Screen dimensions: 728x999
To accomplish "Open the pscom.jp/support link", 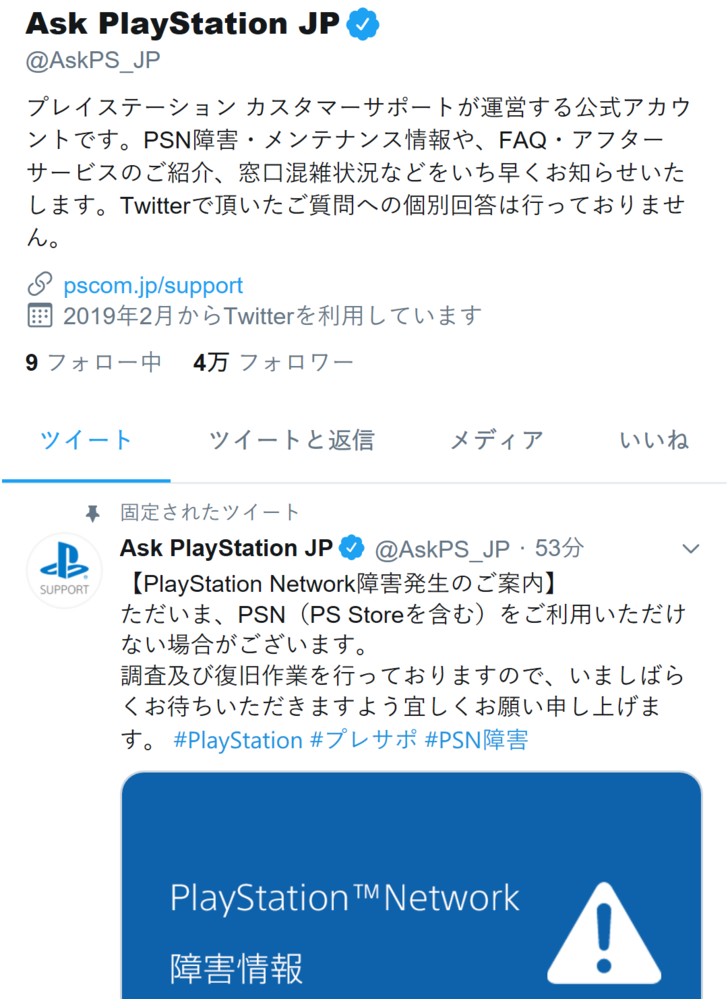I will coord(153,286).
